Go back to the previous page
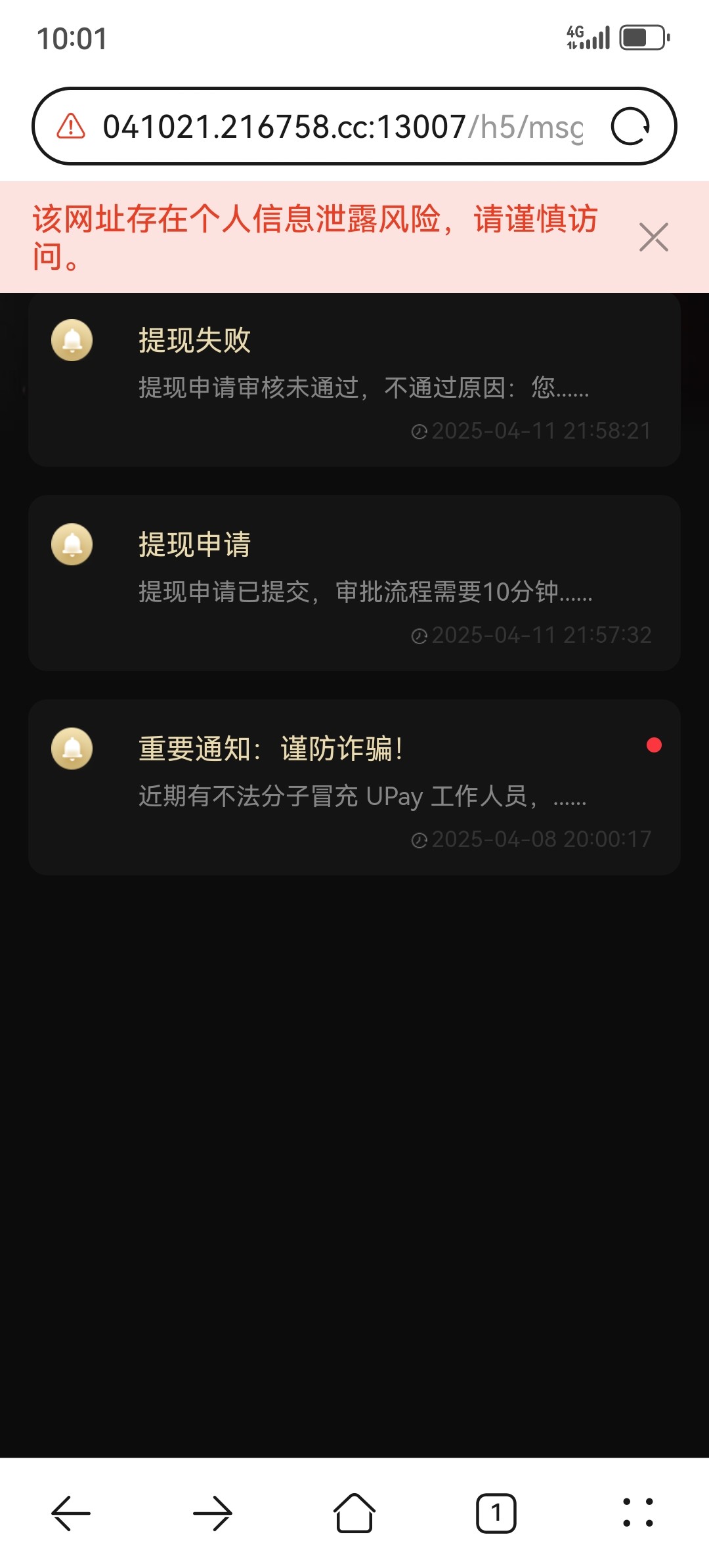The height and width of the screenshot is (1568, 709). point(71,1513)
